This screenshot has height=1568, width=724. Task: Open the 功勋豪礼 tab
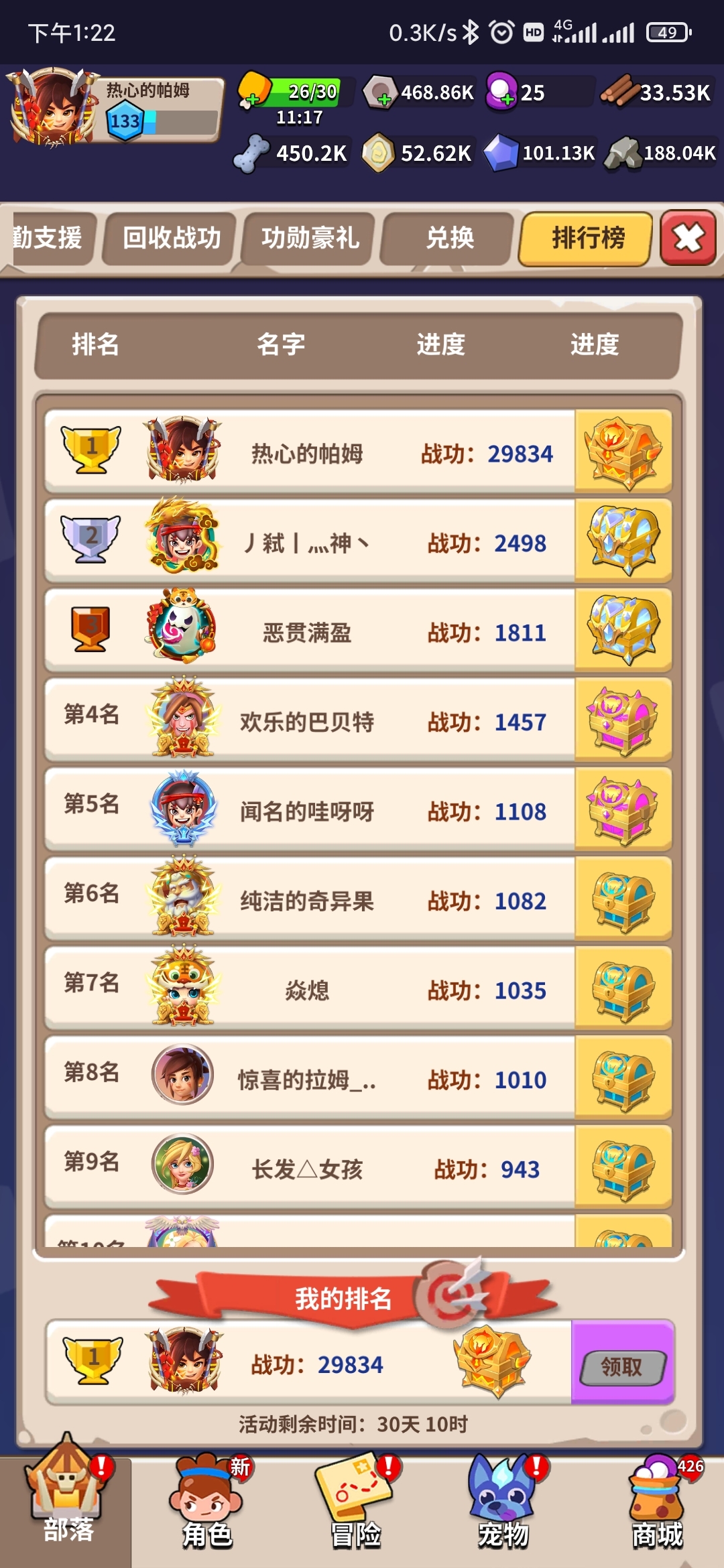point(310,239)
